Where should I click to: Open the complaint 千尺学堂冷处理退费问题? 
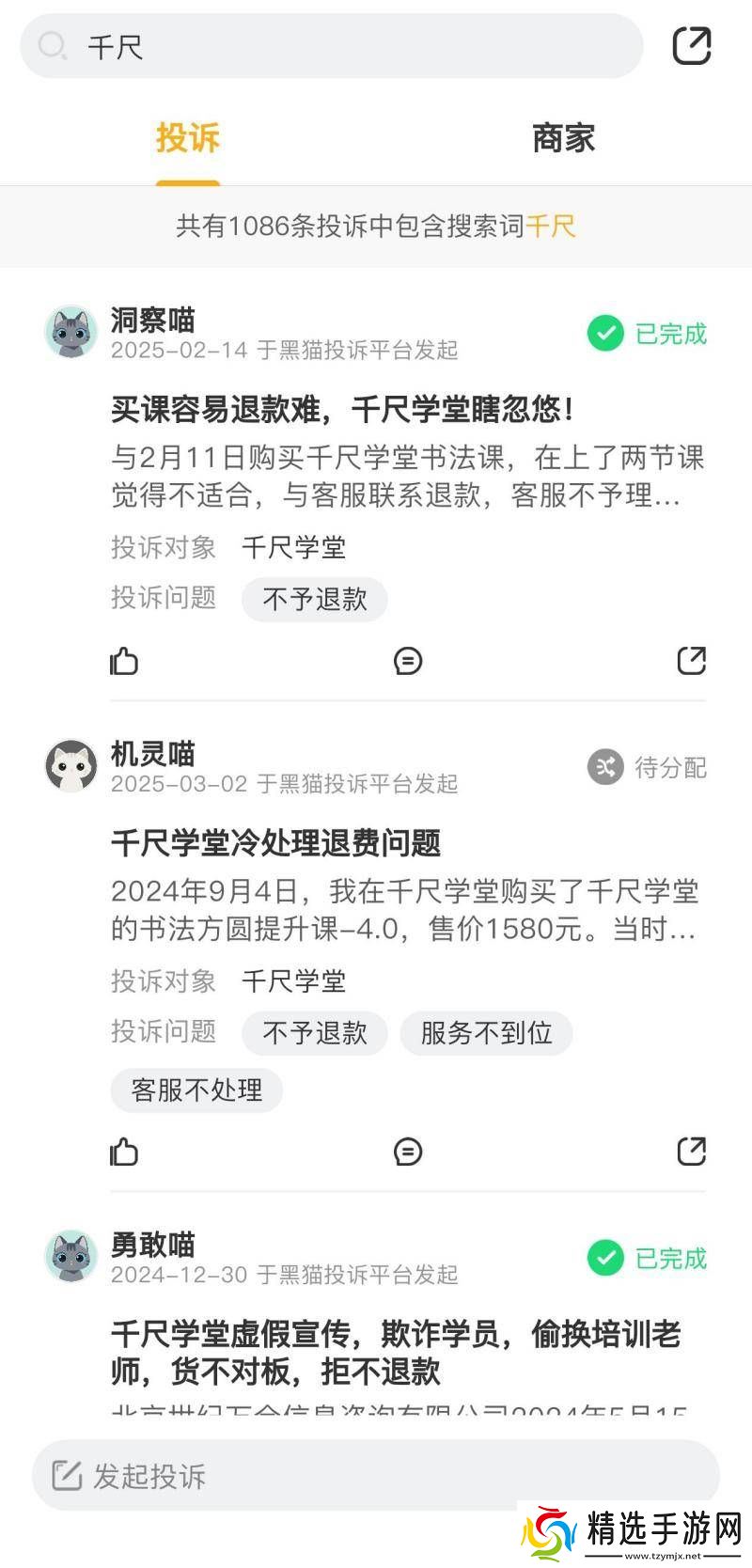pyautogui.click(x=275, y=843)
